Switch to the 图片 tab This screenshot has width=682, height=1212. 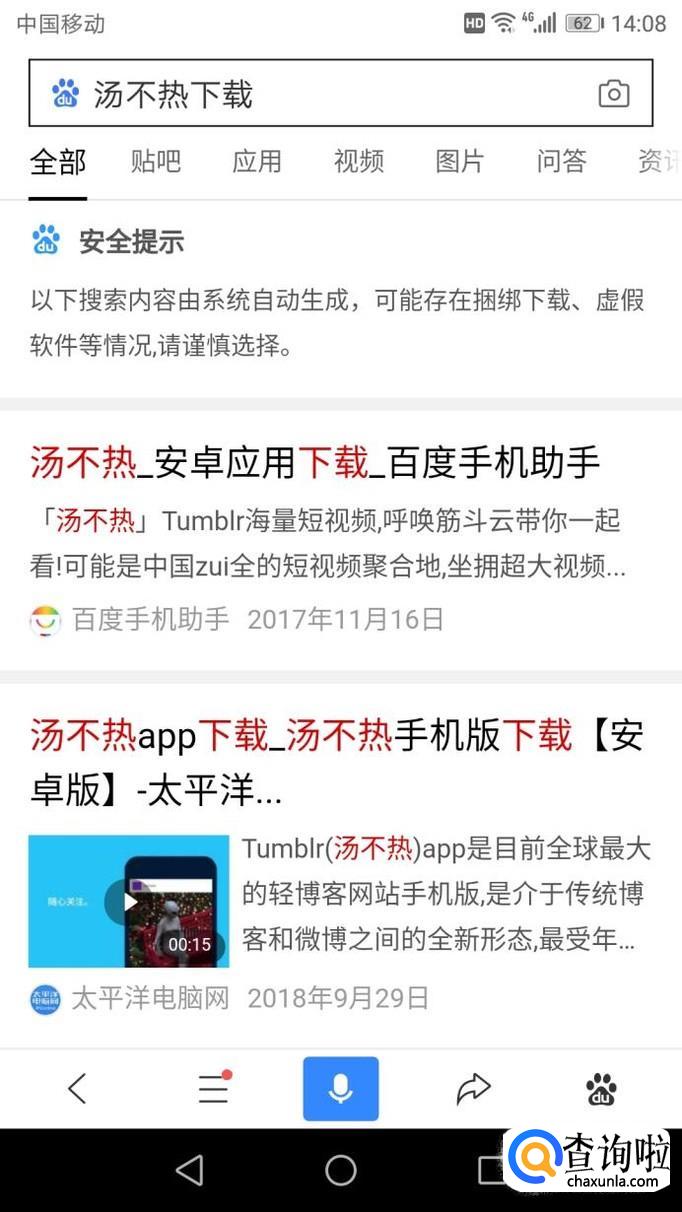point(460,161)
